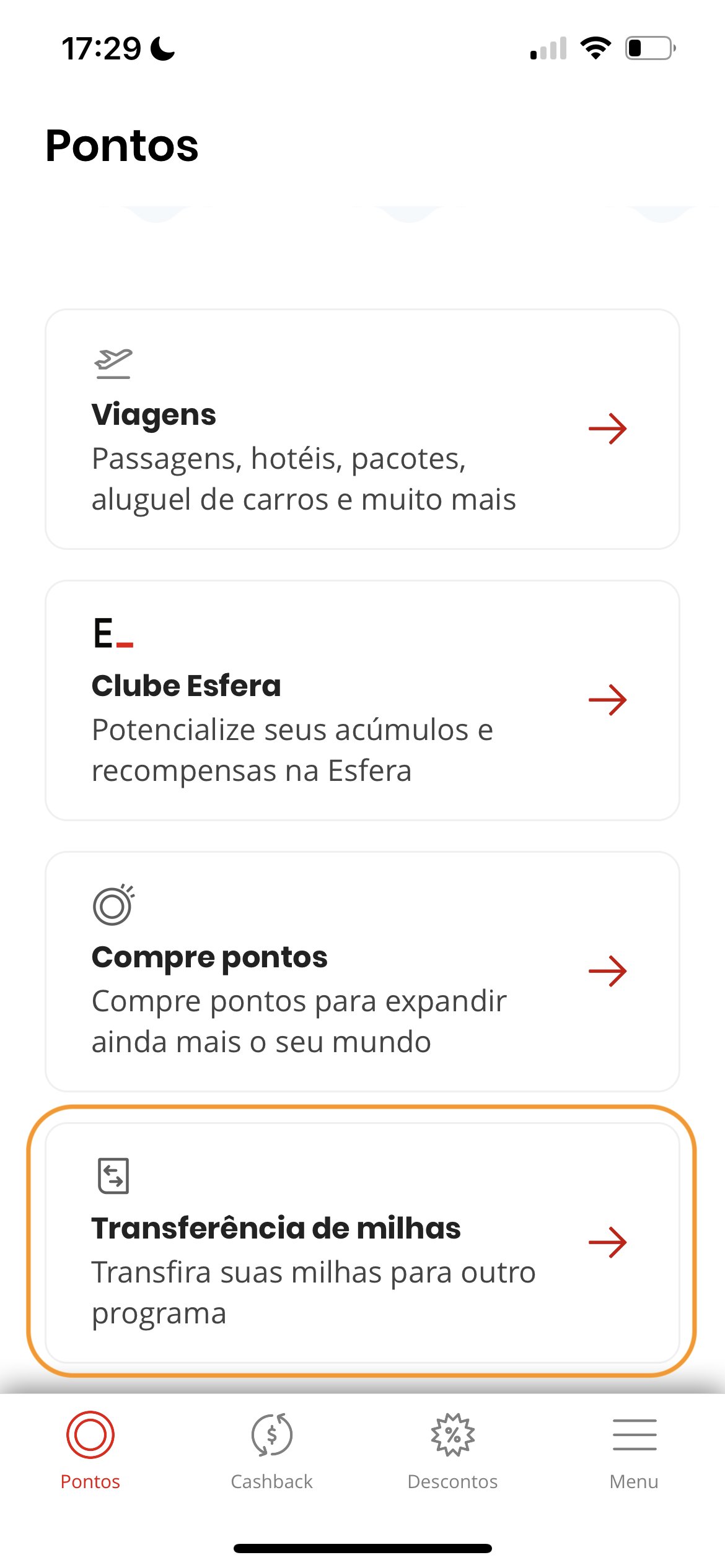
Task: Switch to the Descontos tab
Action: pos(453,1452)
